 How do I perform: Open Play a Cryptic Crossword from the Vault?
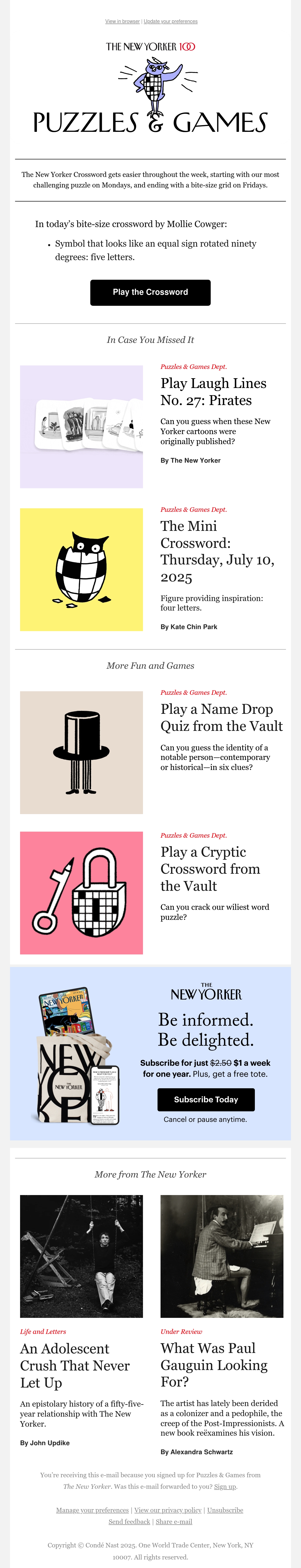210,869
